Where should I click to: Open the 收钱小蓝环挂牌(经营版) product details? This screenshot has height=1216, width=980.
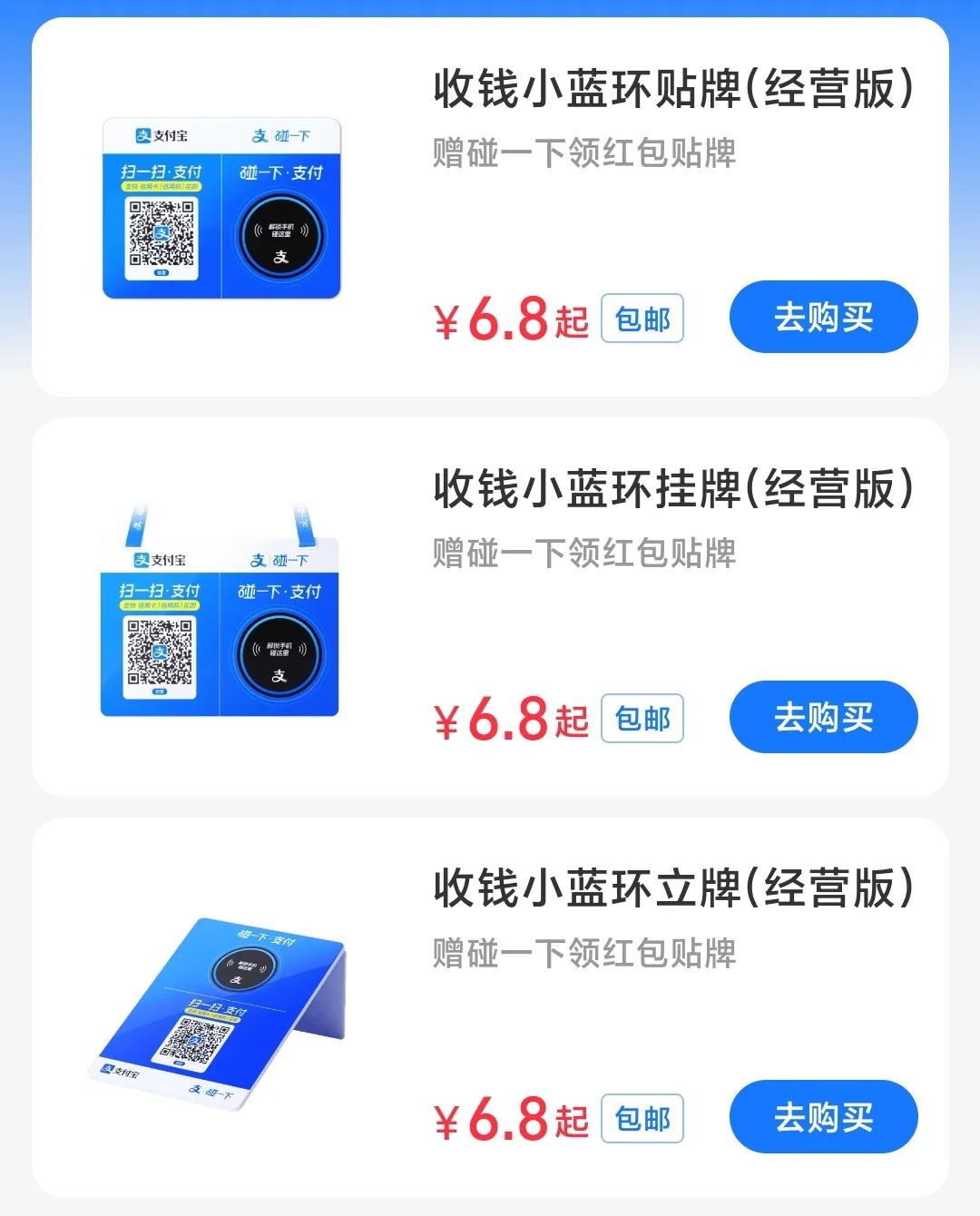pyautogui.click(x=673, y=487)
